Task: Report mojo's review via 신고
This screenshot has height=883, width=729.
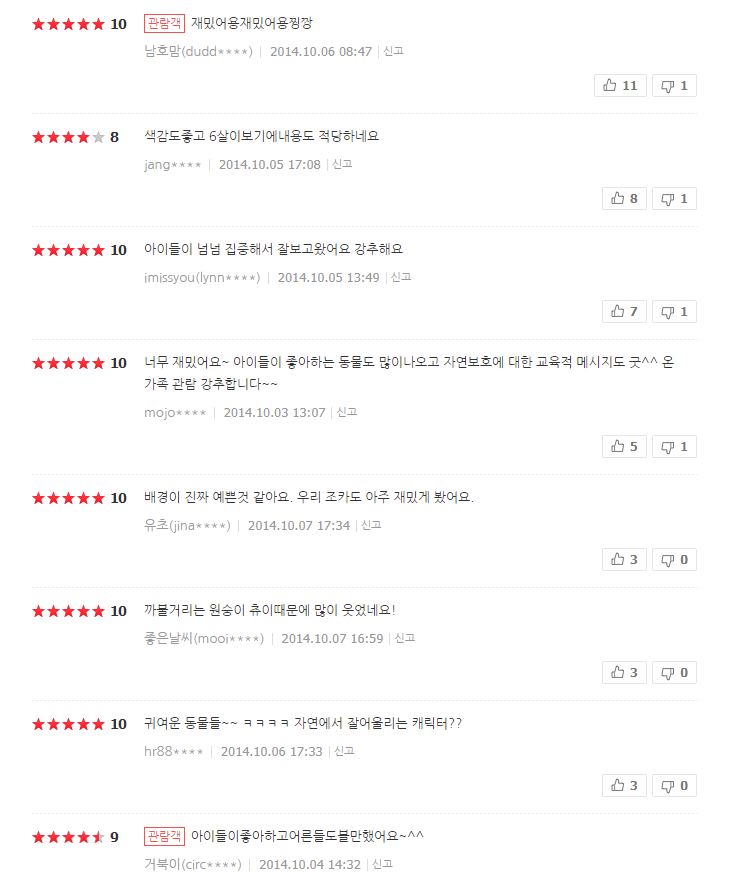Action: pyautogui.click(x=347, y=412)
